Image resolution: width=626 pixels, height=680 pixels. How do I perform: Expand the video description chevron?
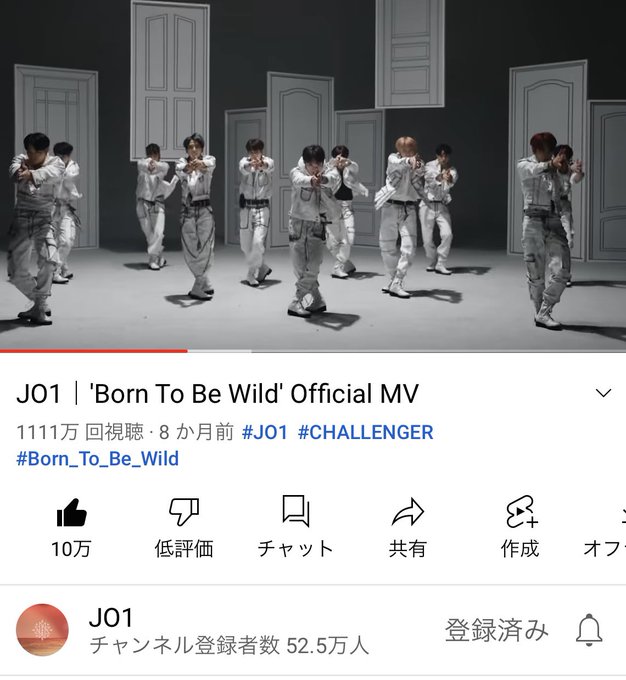(603, 393)
